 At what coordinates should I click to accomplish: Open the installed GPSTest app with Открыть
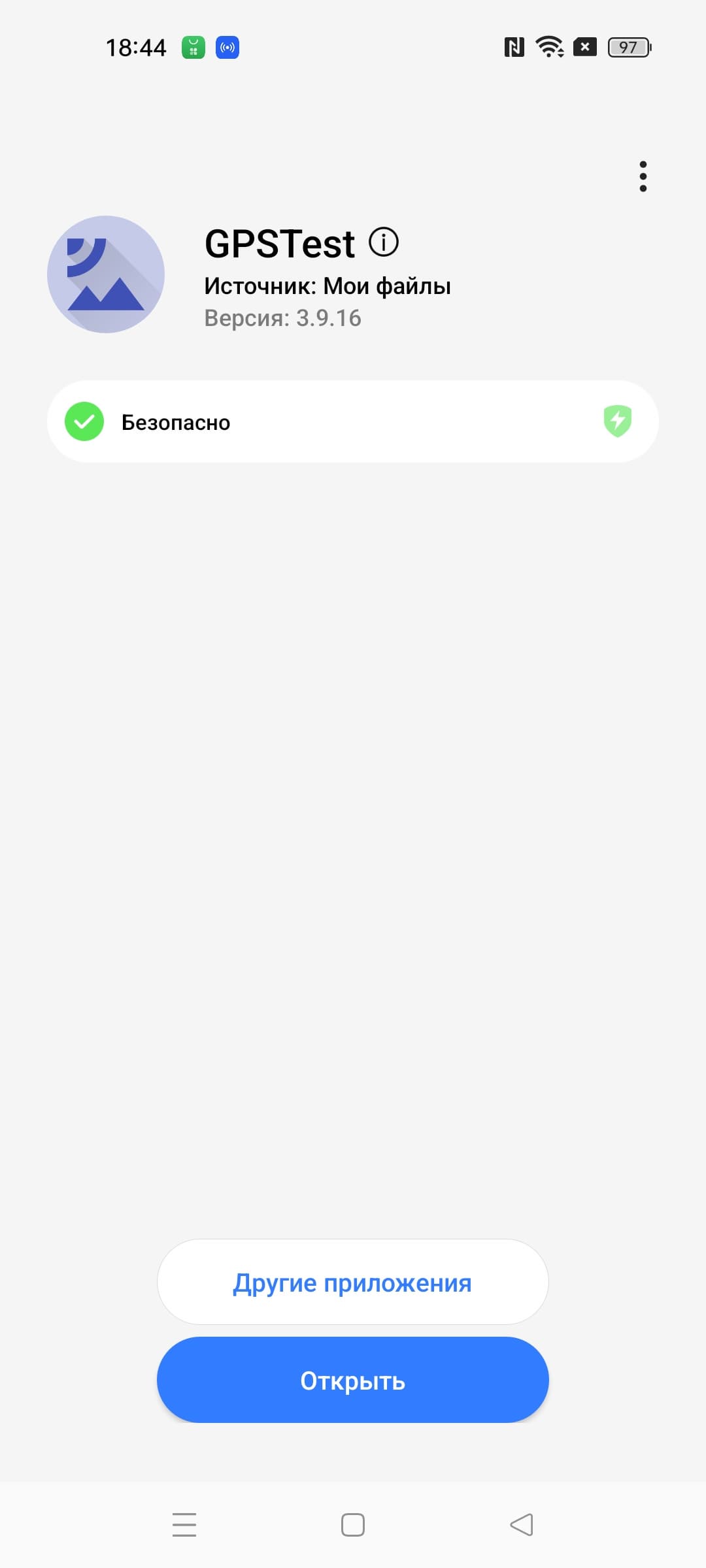pyautogui.click(x=352, y=1380)
